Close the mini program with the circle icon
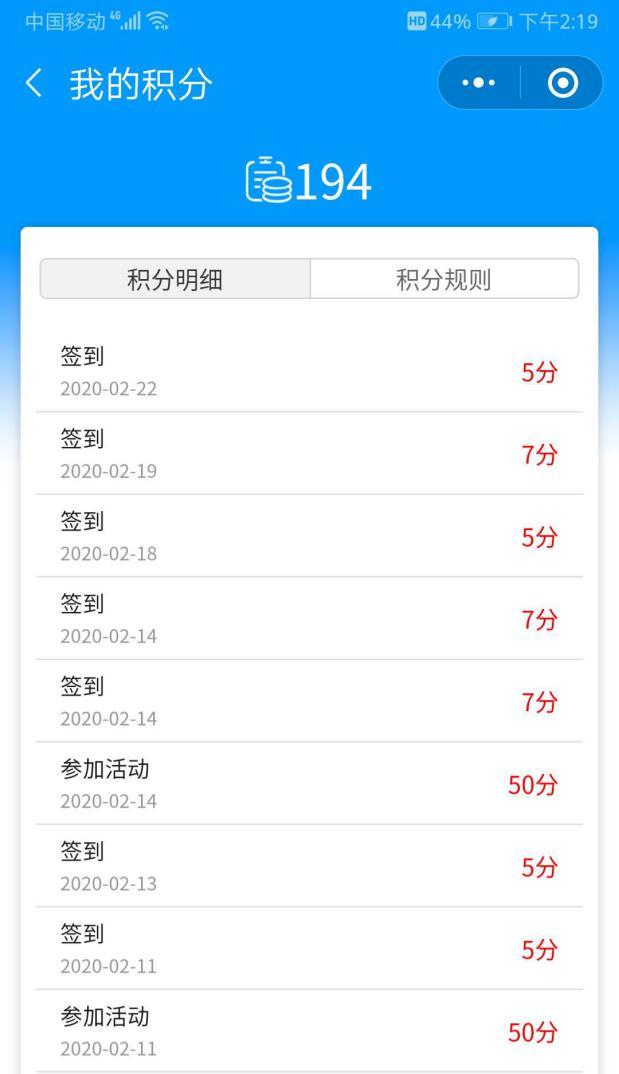 (563, 83)
